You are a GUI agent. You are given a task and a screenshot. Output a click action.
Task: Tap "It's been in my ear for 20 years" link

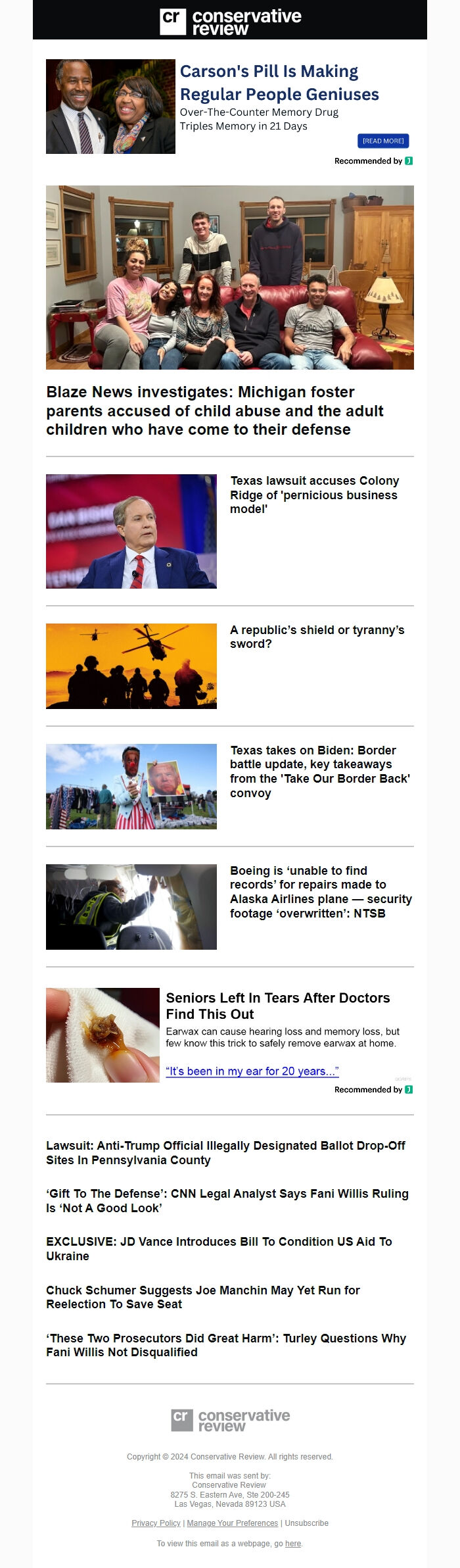coord(252,1071)
